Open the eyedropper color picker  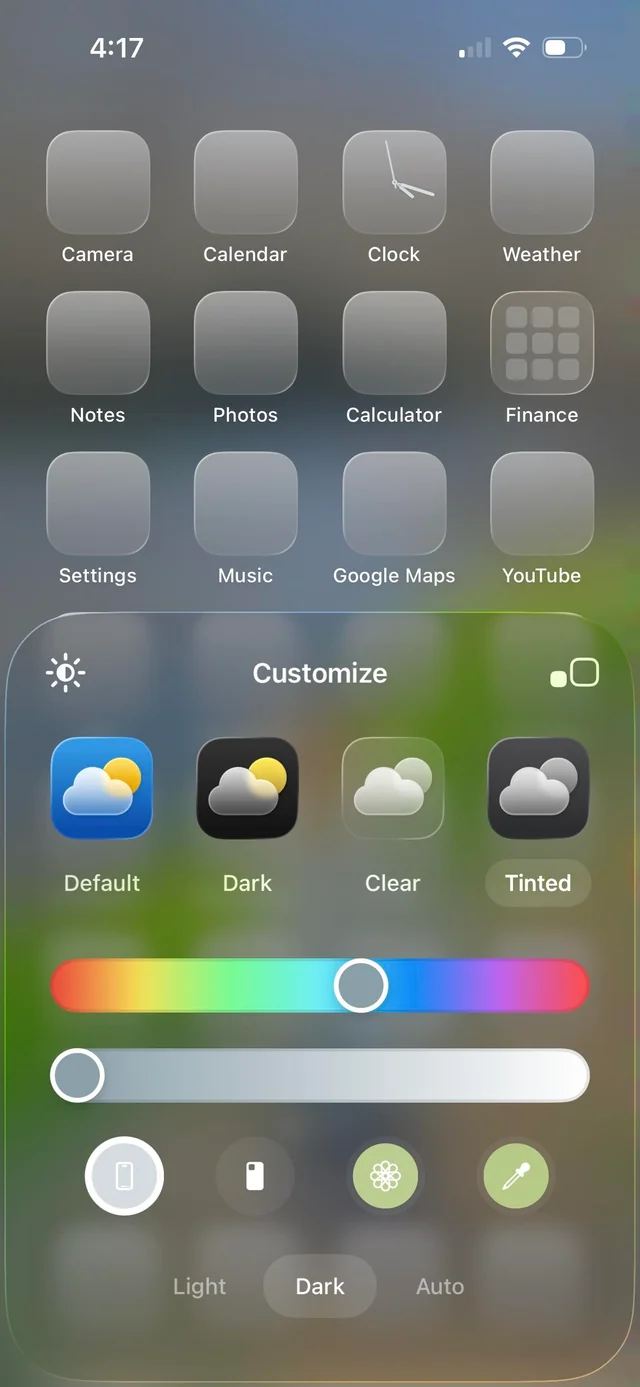coord(516,1176)
